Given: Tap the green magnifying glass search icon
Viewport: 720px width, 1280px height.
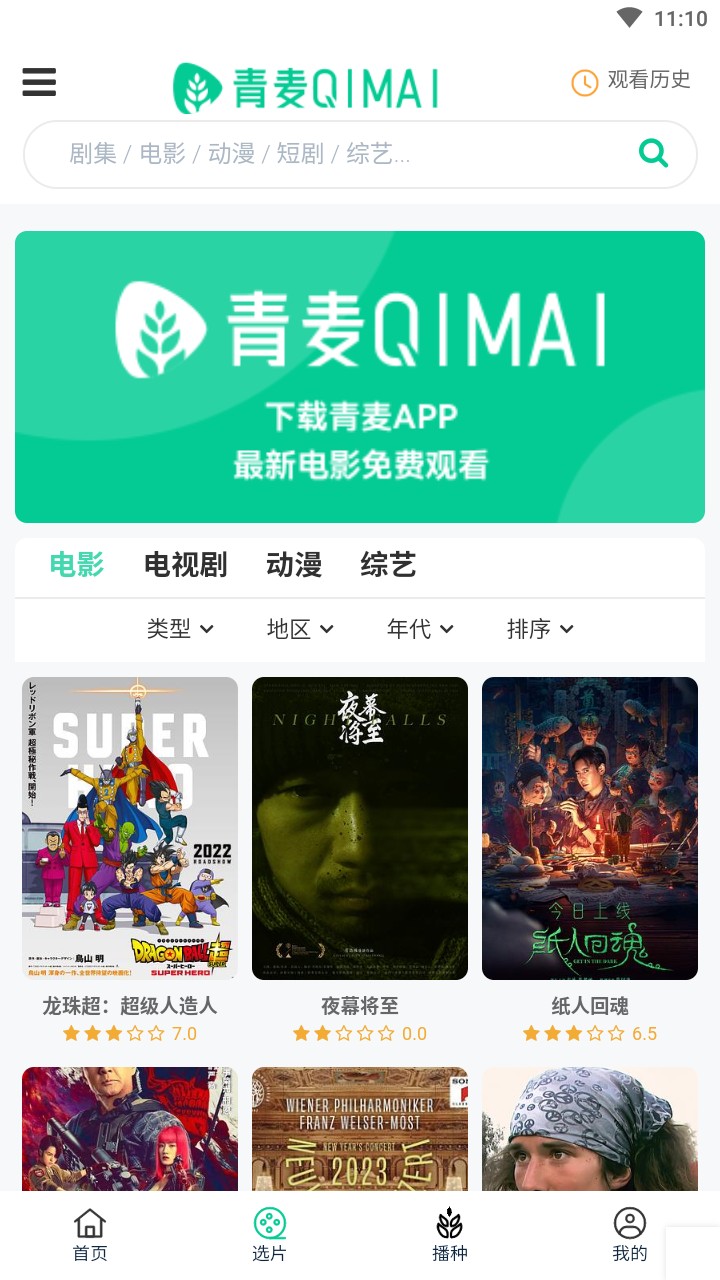Looking at the screenshot, I should pyautogui.click(x=653, y=153).
